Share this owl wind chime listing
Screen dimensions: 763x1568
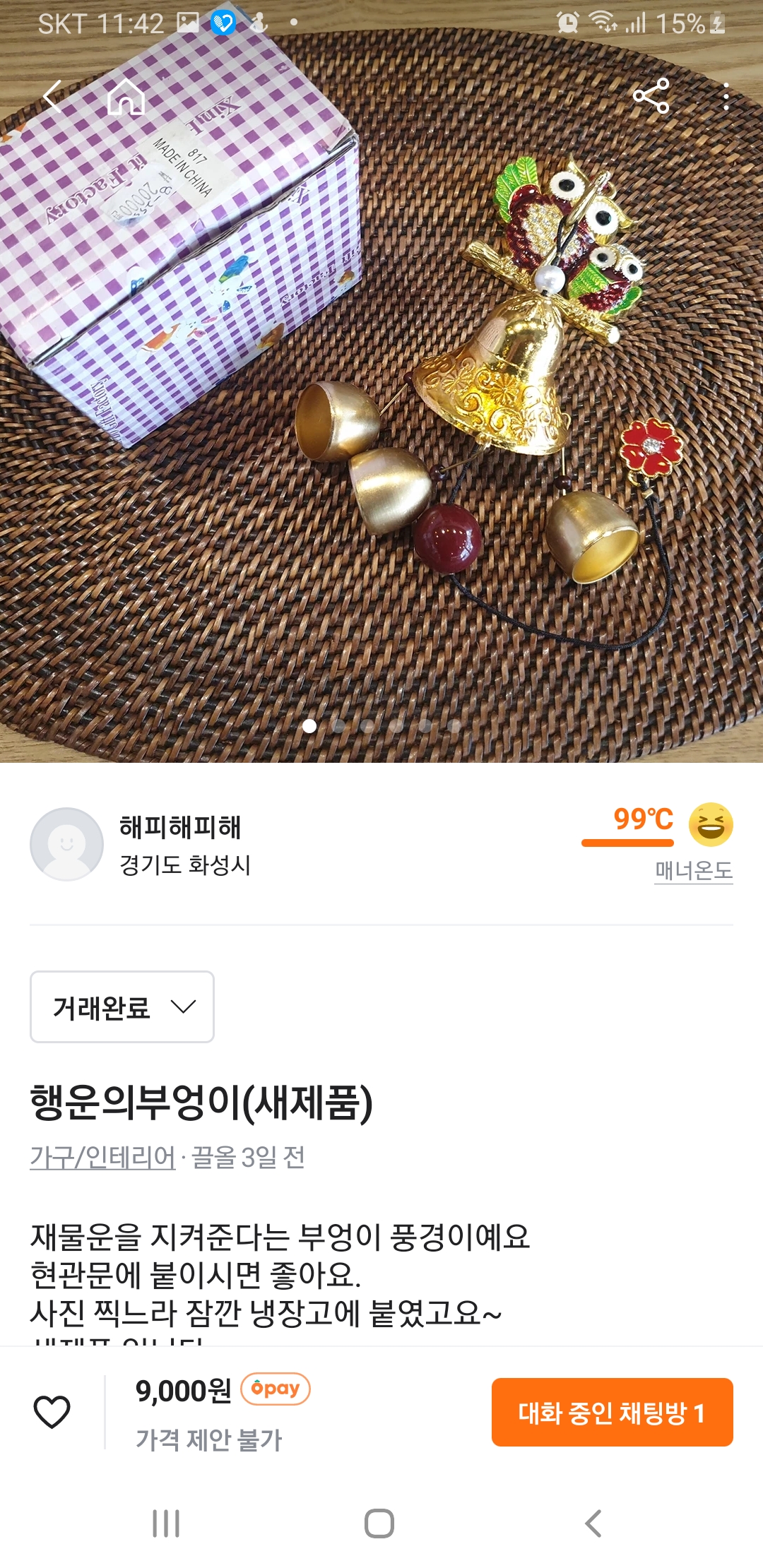pos(651,97)
